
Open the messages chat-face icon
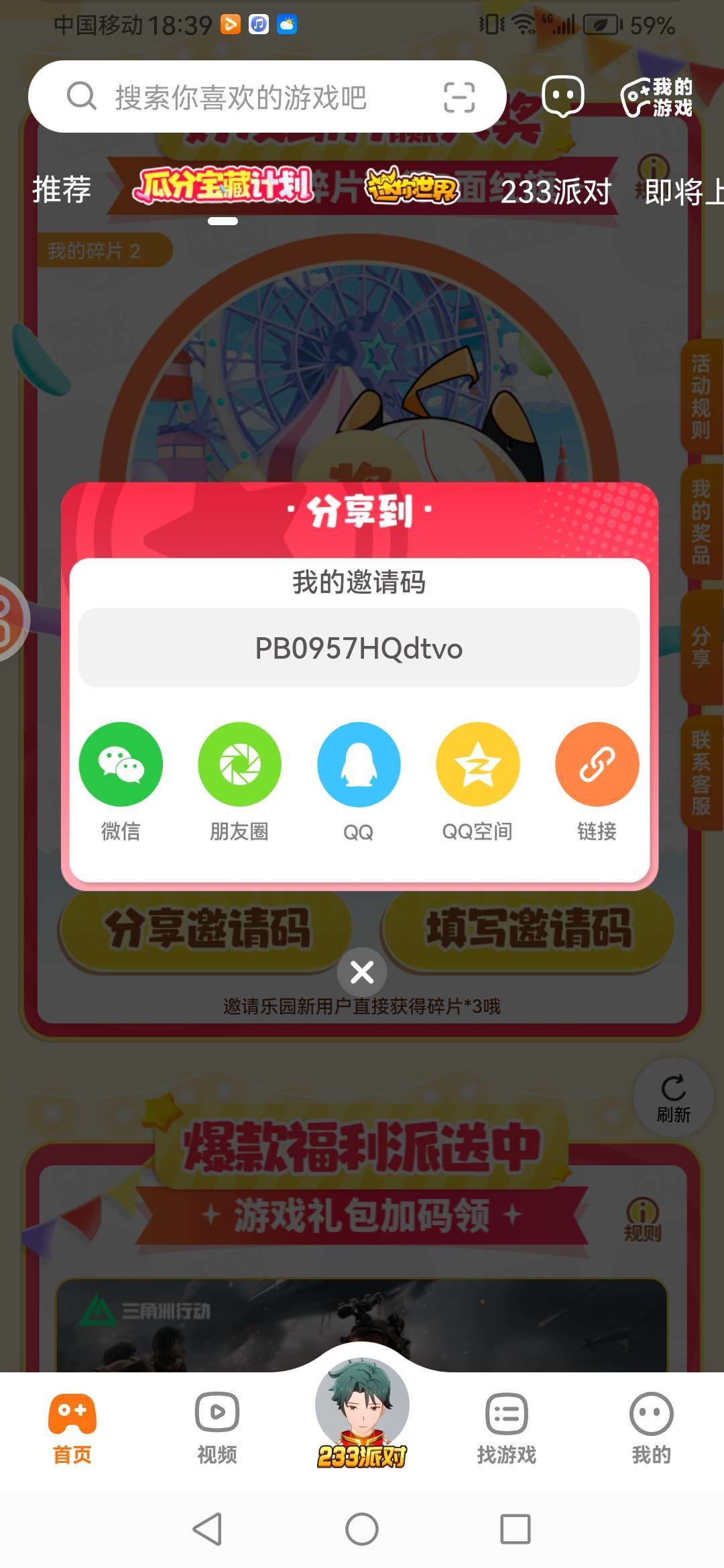click(x=562, y=96)
